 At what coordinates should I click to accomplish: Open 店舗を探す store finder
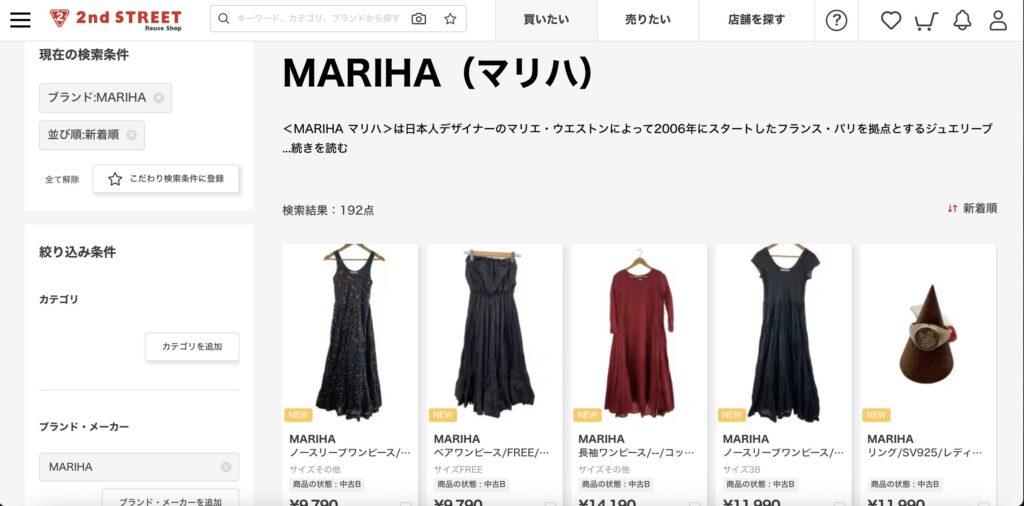[x=757, y=20]
